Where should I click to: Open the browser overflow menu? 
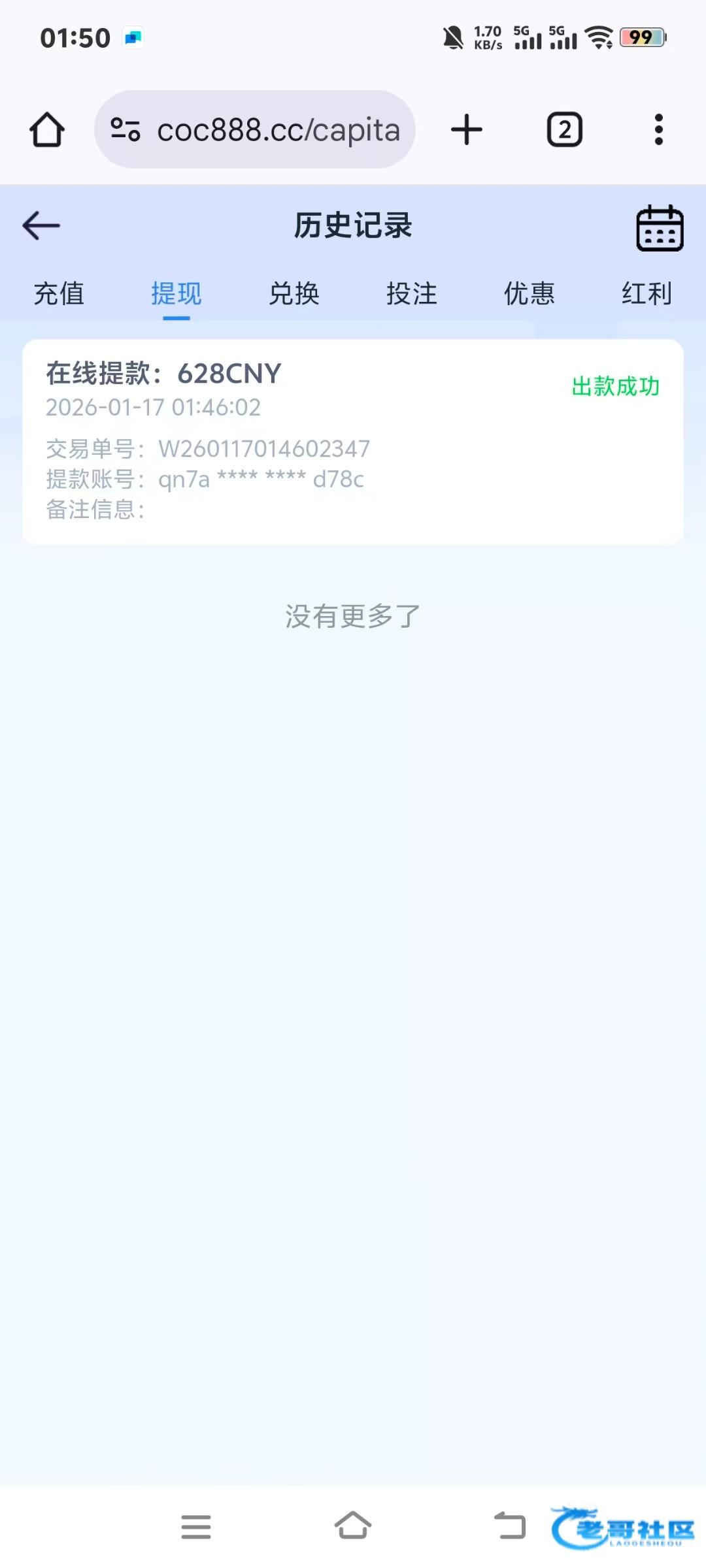(x=659, y=129)
